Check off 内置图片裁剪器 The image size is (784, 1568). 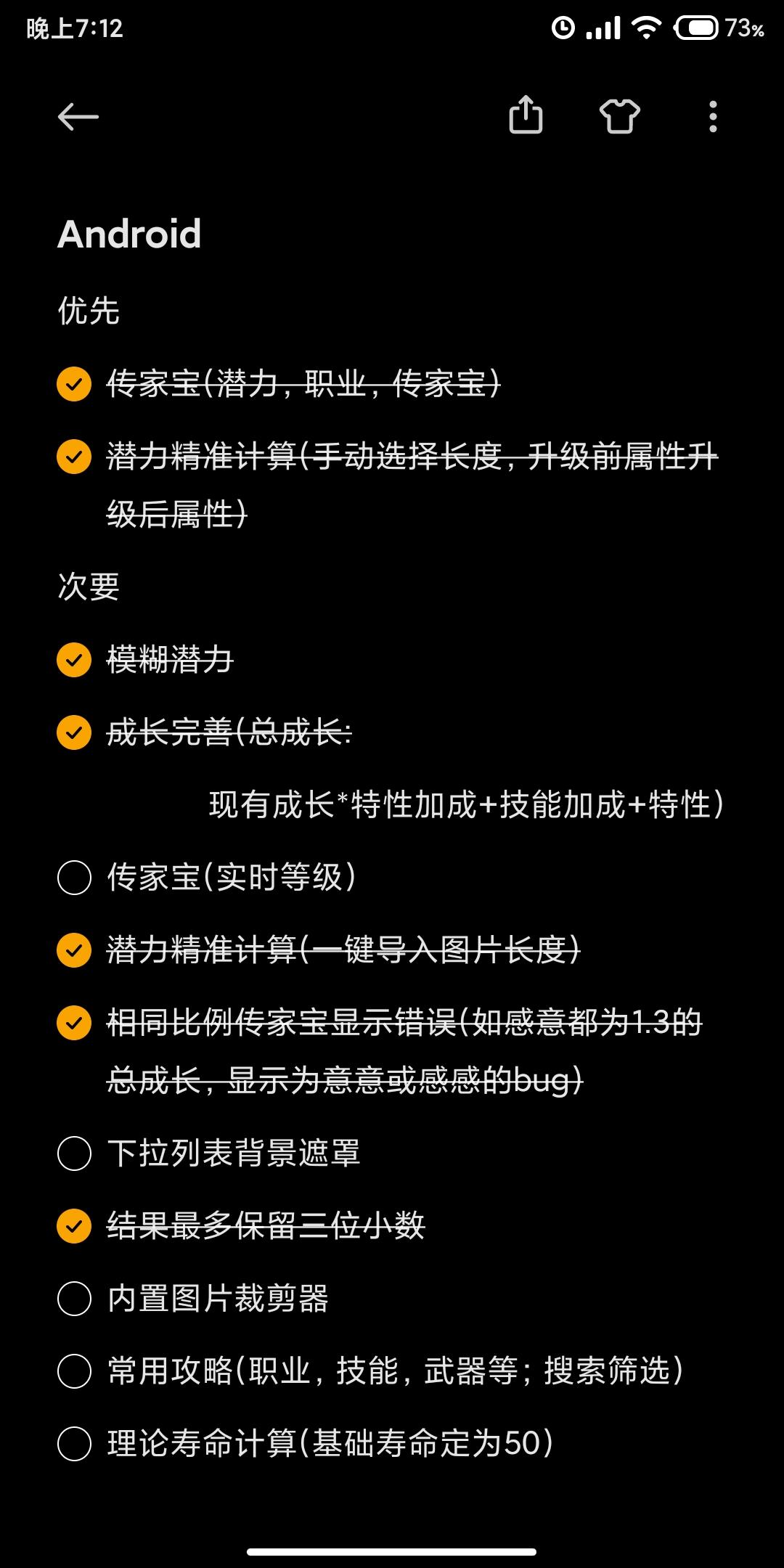pos(74,1299)
